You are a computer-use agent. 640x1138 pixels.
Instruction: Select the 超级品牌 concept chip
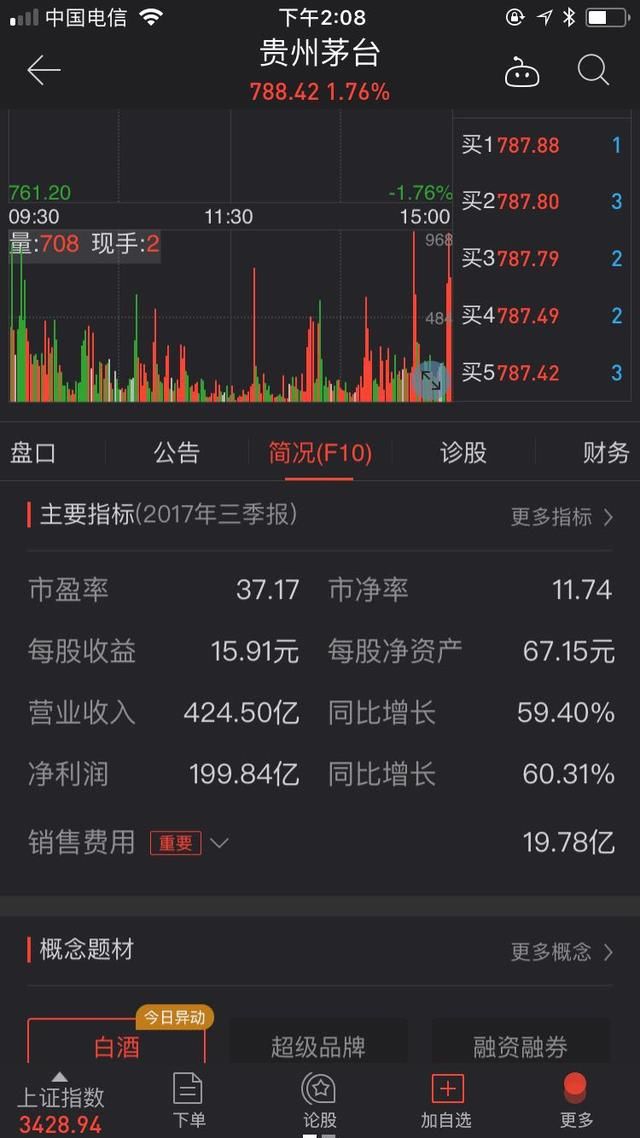point(318,1046)
